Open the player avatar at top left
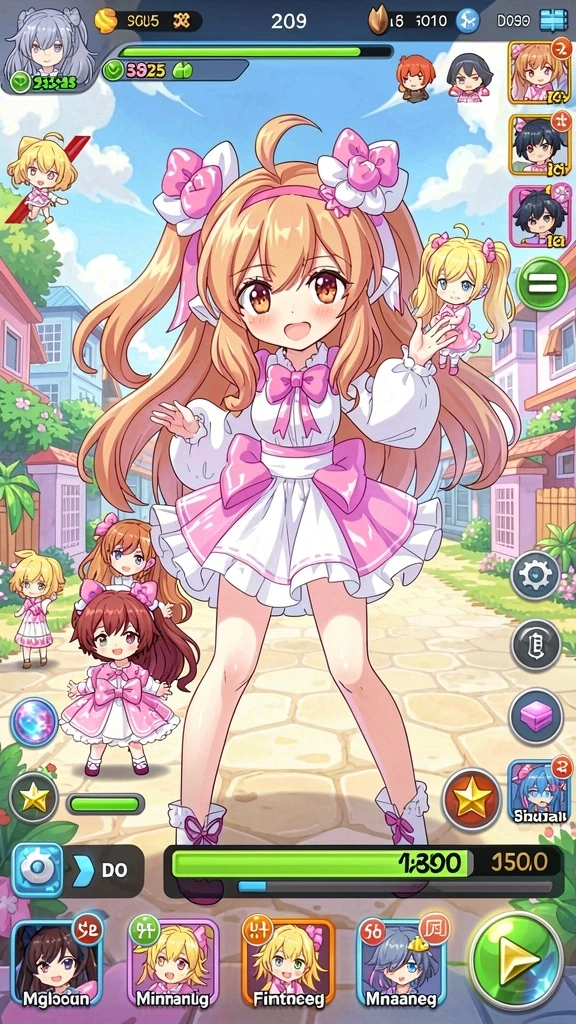576x1024 pixels. coord(49,49)
